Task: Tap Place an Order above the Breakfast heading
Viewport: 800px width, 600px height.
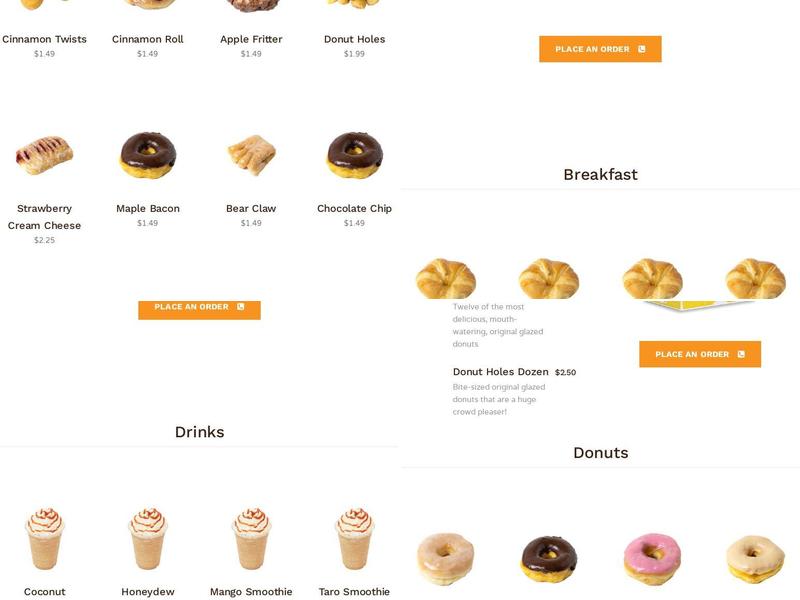Action: point(600,49)
